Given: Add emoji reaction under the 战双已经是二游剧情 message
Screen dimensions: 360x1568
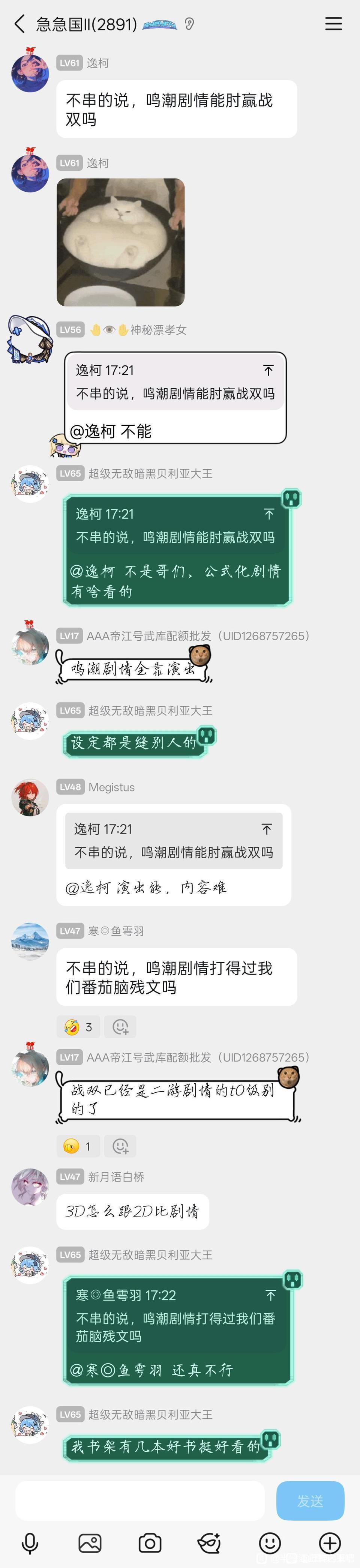Looking at the screenshot, I should pyautogui.click(x=120, y=1147).
